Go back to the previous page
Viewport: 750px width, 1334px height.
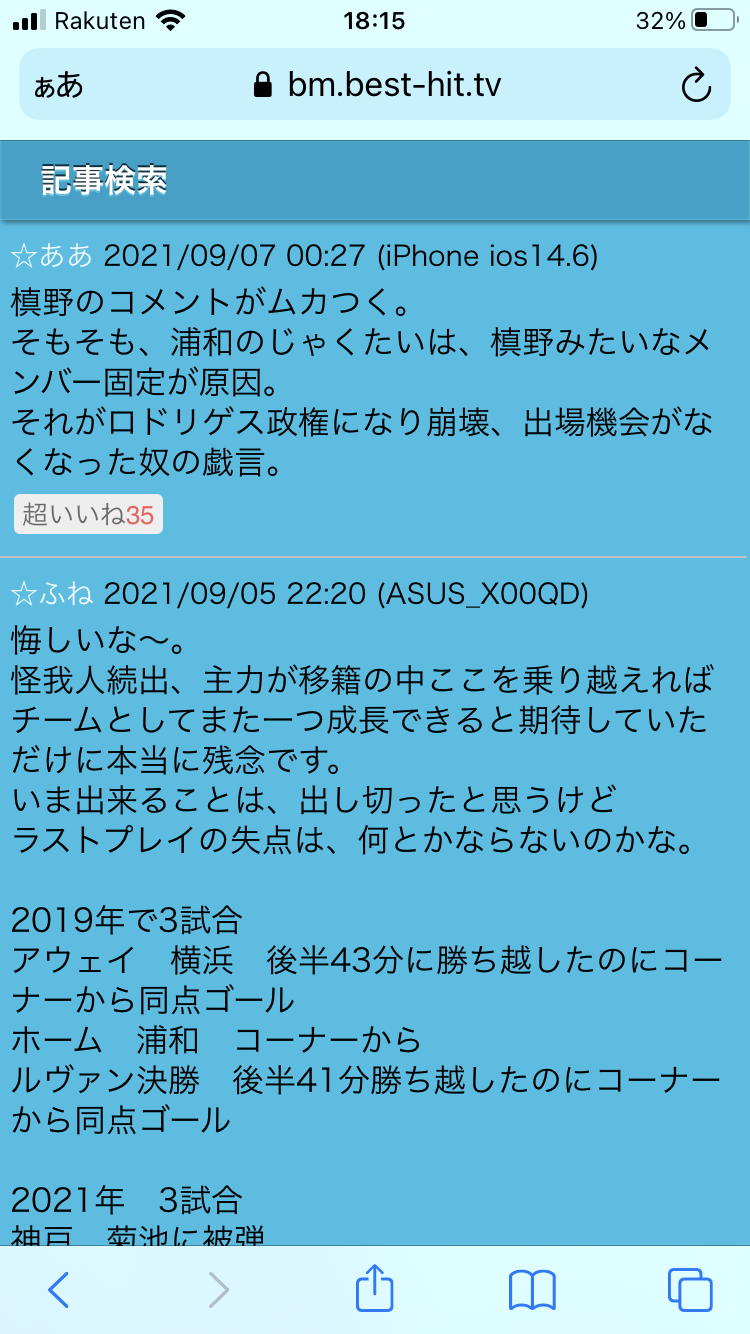click(59, 1290)
